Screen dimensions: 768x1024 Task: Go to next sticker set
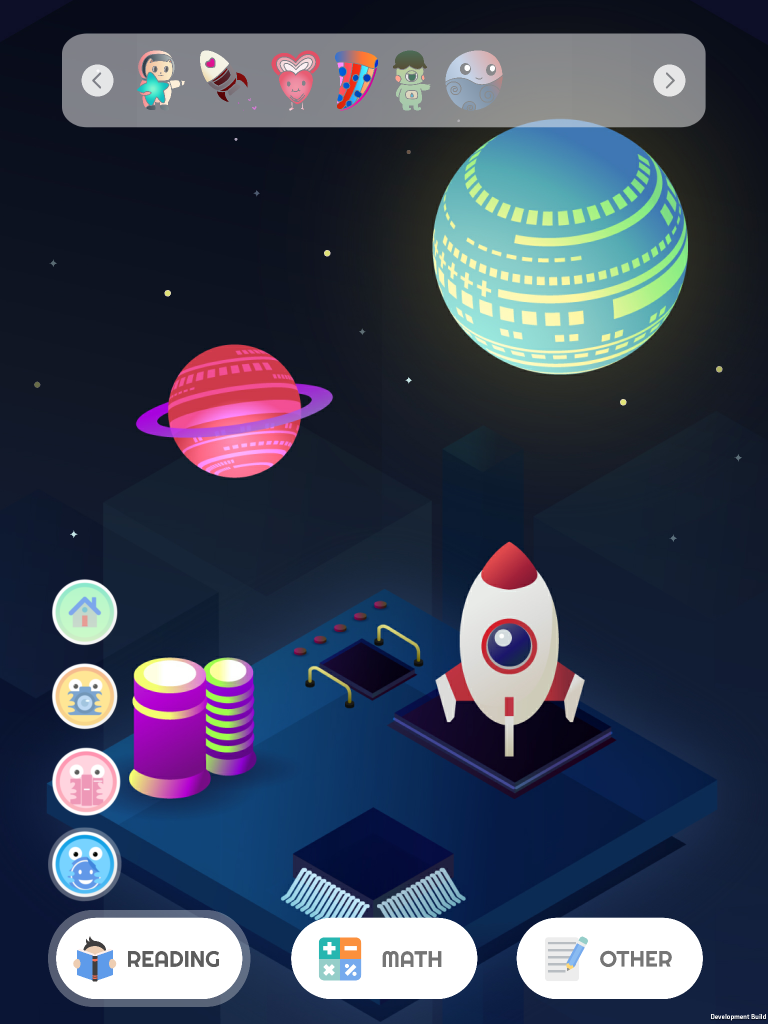[669, 80]
